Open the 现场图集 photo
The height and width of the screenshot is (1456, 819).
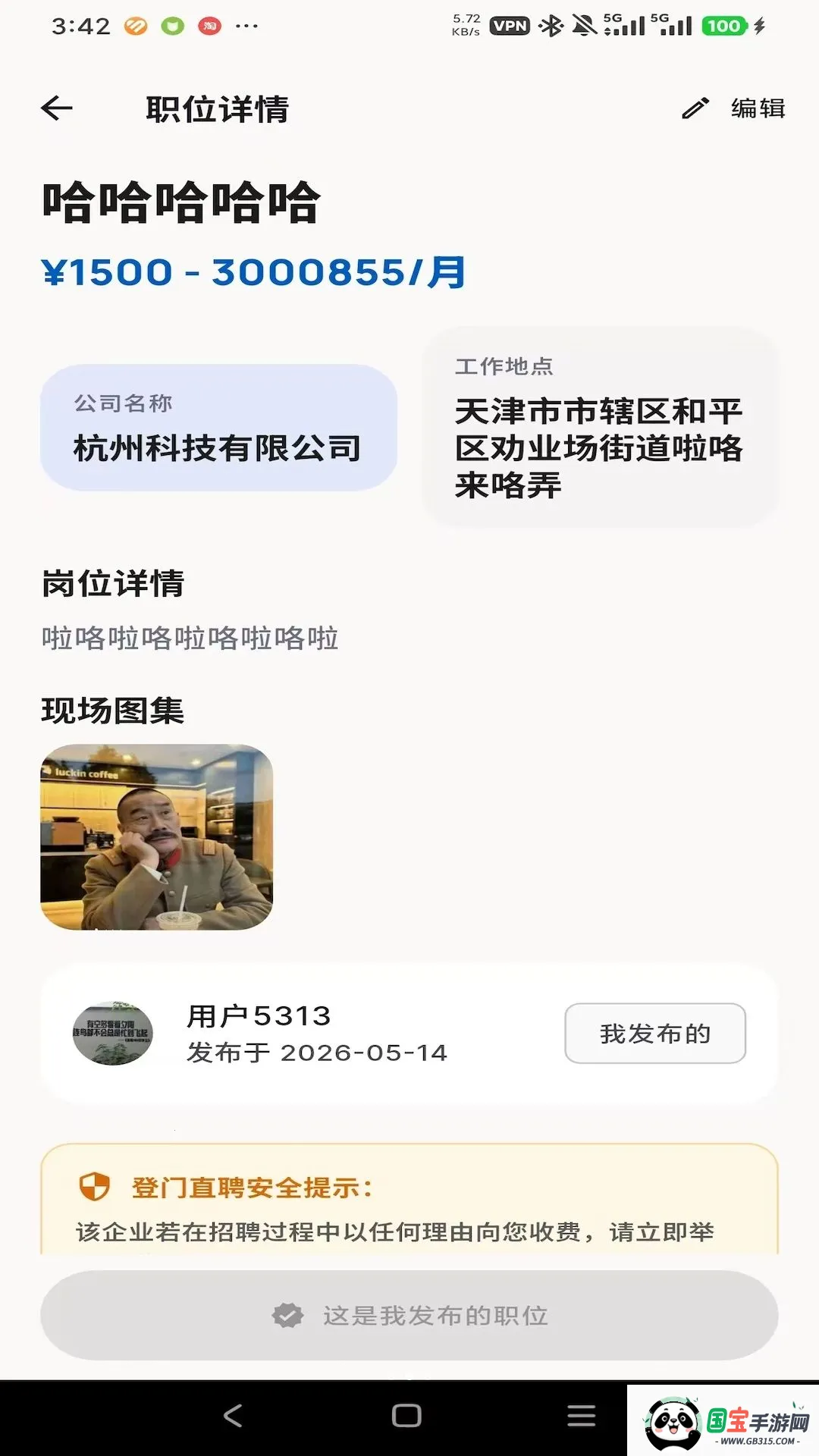156,837
